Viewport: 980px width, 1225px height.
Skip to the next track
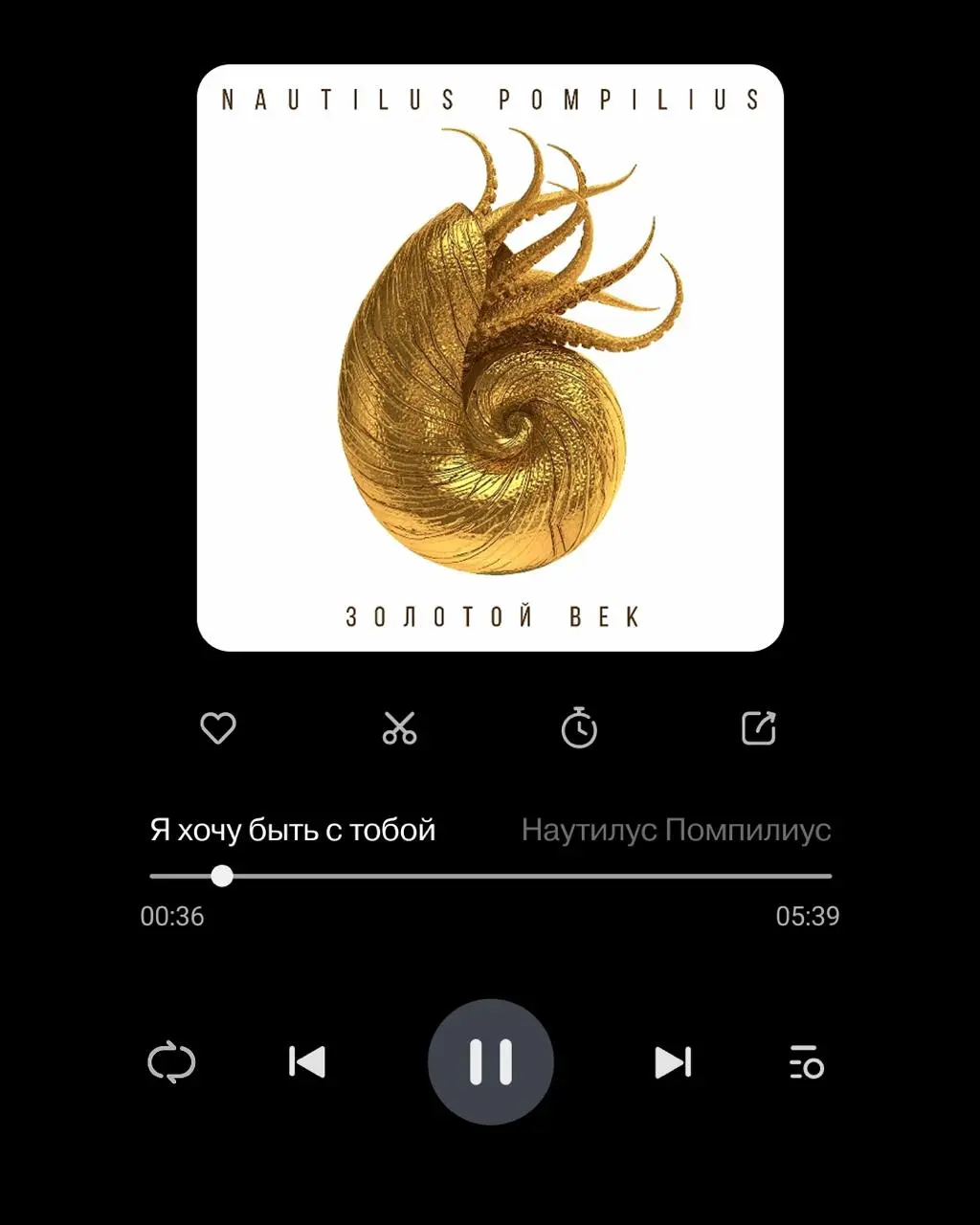click(x=673, y=1062)
